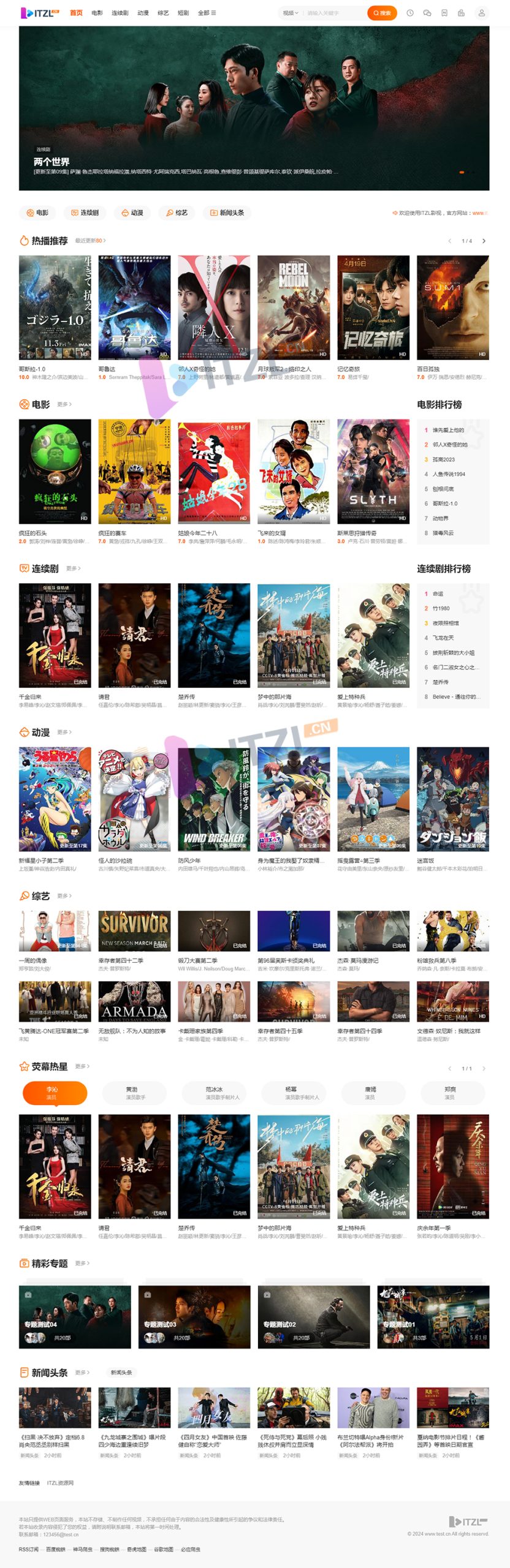Open the 记忆奇旅 movie card
This screenshot has width=510, height=1568.
point(373,307)
